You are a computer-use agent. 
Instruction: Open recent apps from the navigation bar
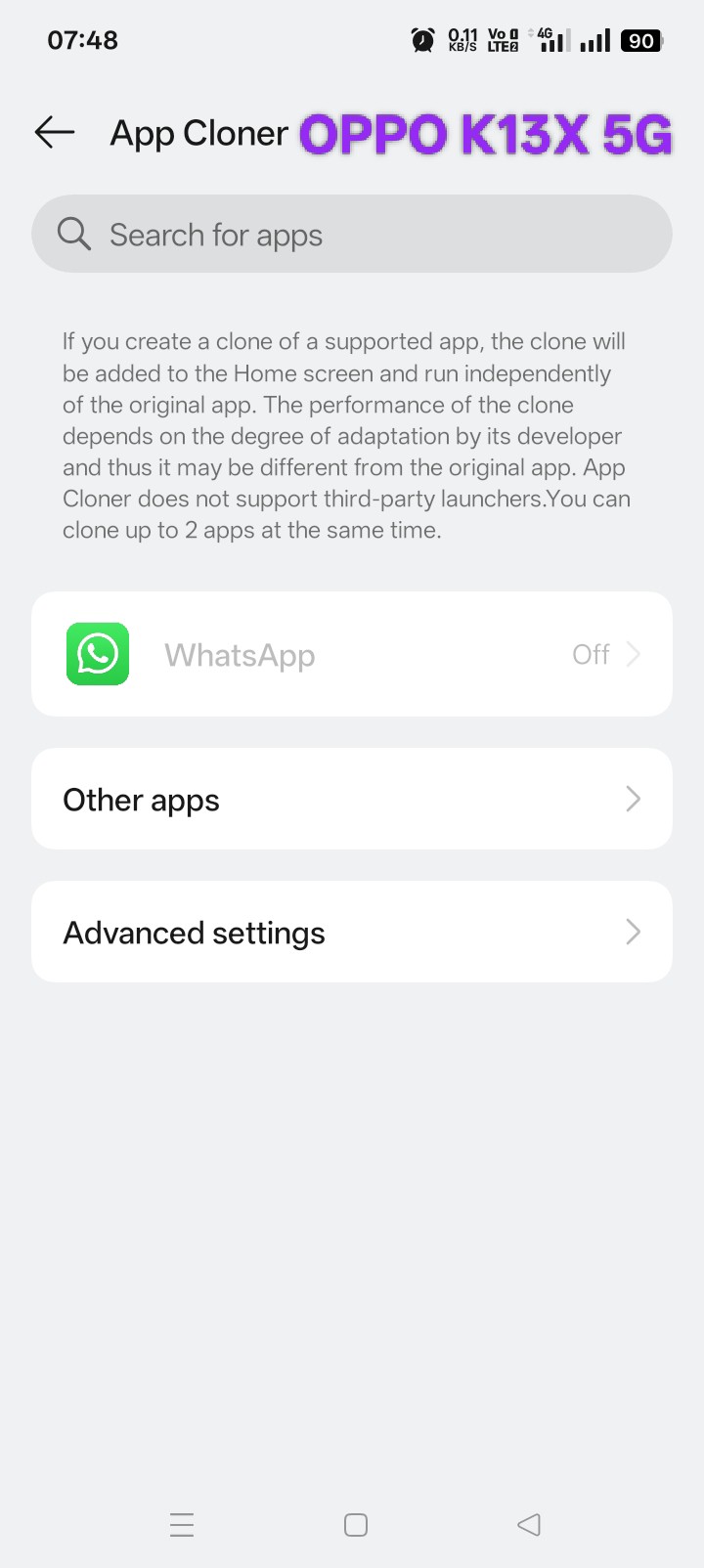182,1524
